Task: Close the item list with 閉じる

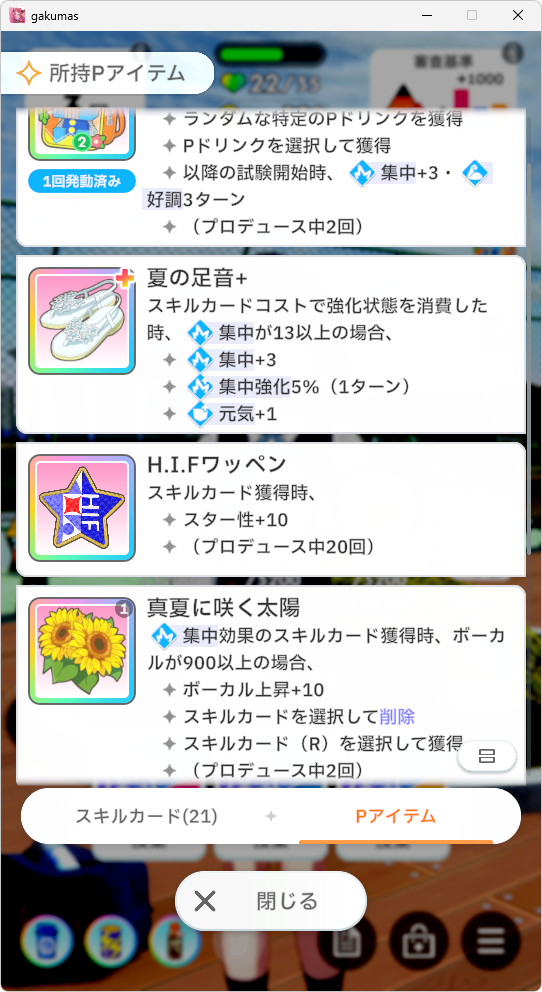Action: pyautogui.click(x=271, y=900)
